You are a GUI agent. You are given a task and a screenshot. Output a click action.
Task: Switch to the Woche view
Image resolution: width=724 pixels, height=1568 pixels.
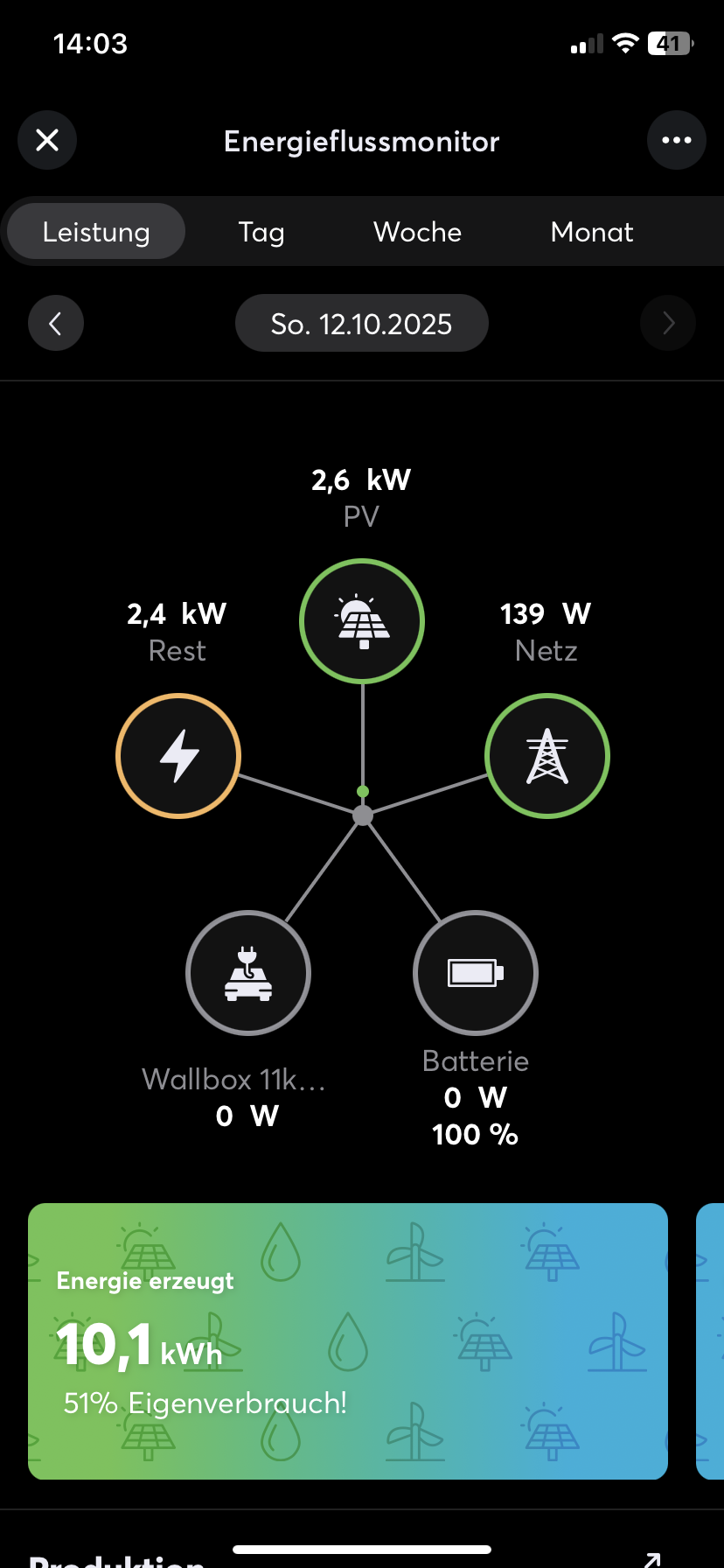(x=417, y=232)
